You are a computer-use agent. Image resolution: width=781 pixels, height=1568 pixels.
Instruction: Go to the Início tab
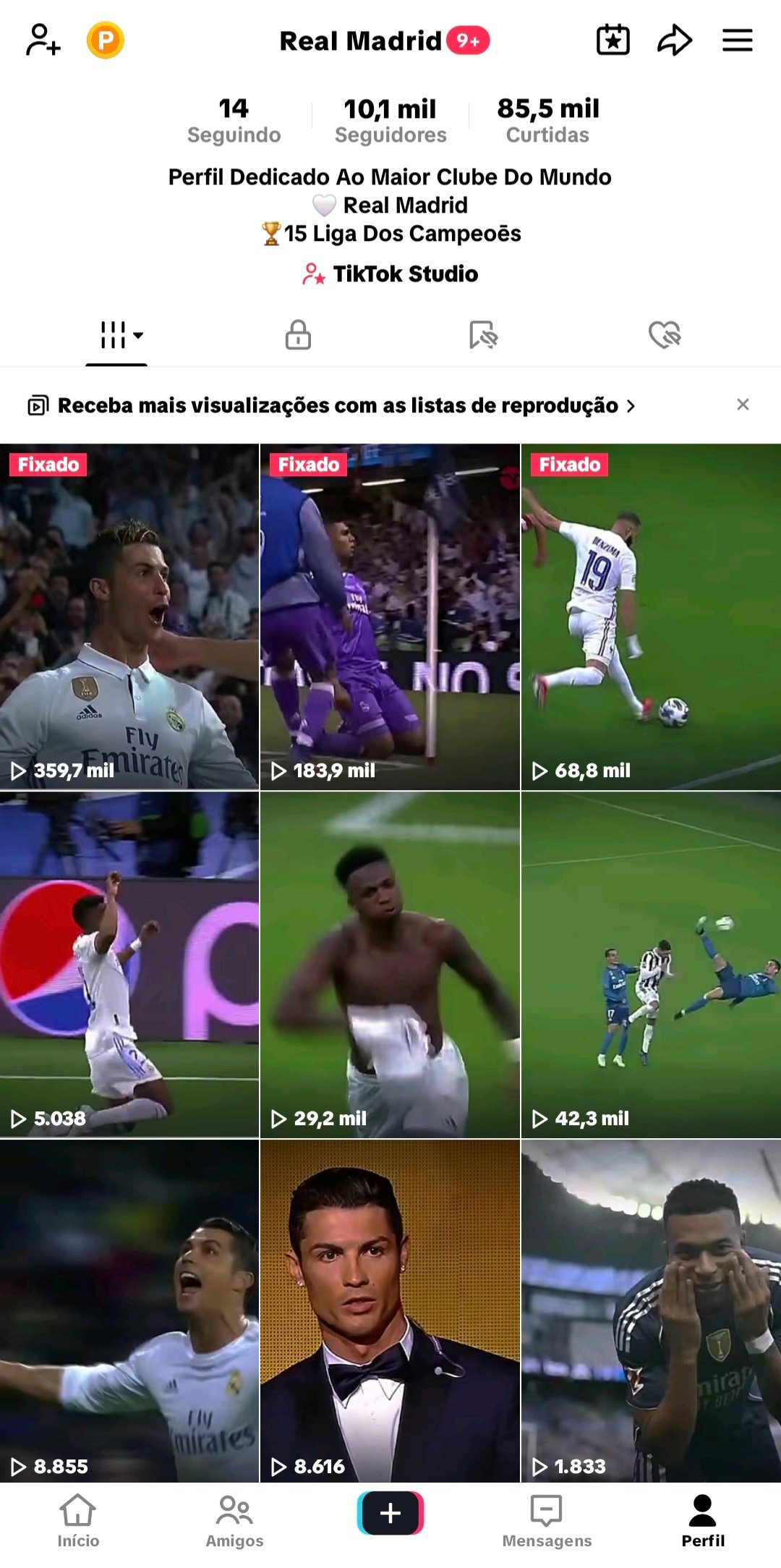tap(78, 1520)
